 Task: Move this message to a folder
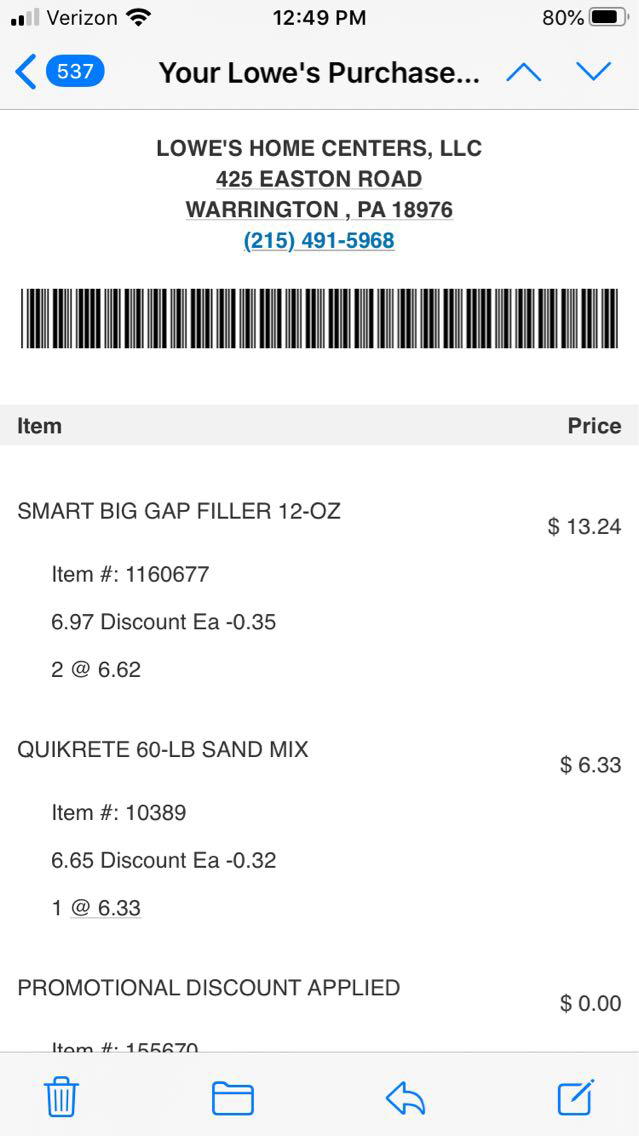coord(232,1098)
